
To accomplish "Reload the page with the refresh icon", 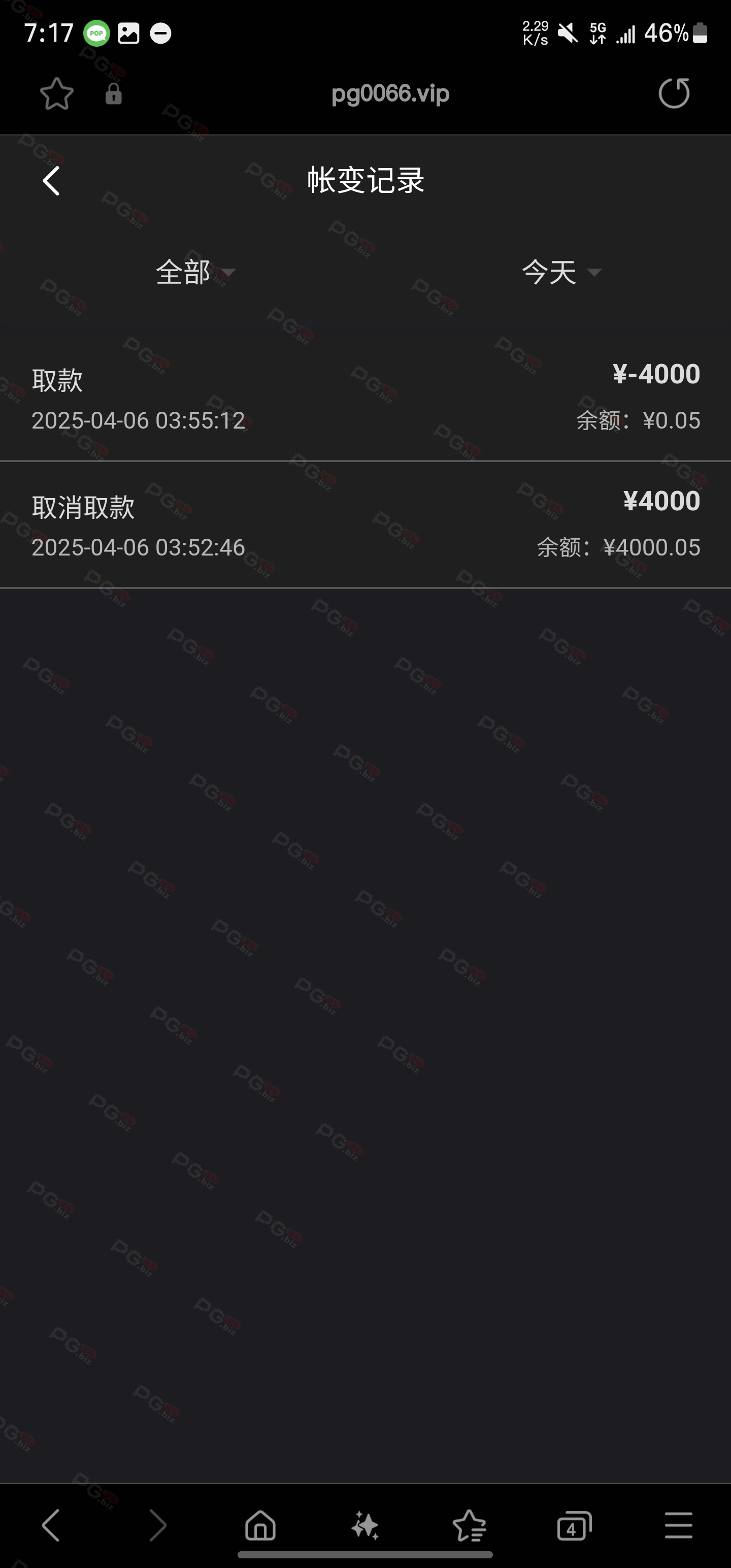I will point(674,93).
